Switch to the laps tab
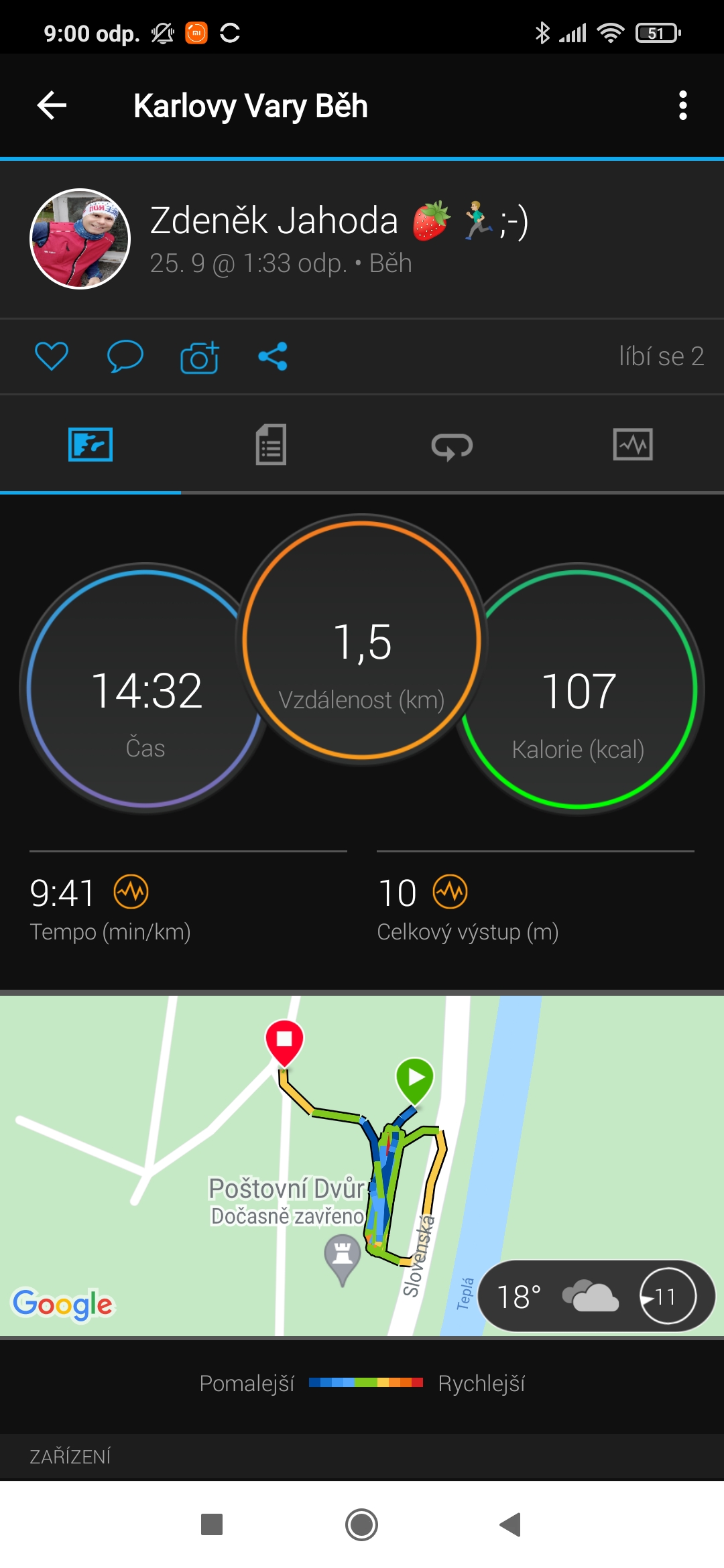Screen dimensions: 724x1568 [452, 446]
